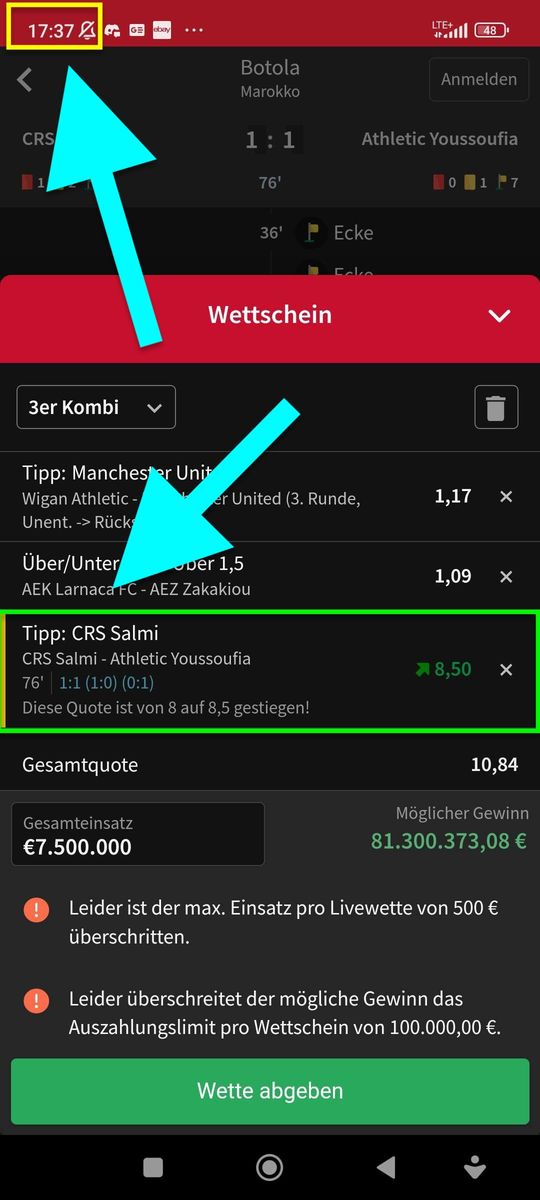Edit the Gesamteinsatz stake field
Screen dimensions: 540x1200
click(144, 836)
